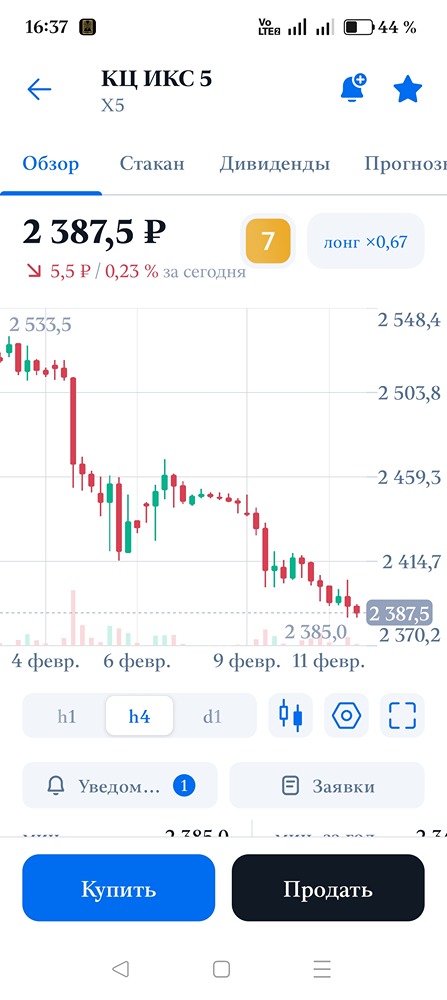Screen dimensions: 447x1000
Task: Open the Заявки orders button
Action: [326, 786]
